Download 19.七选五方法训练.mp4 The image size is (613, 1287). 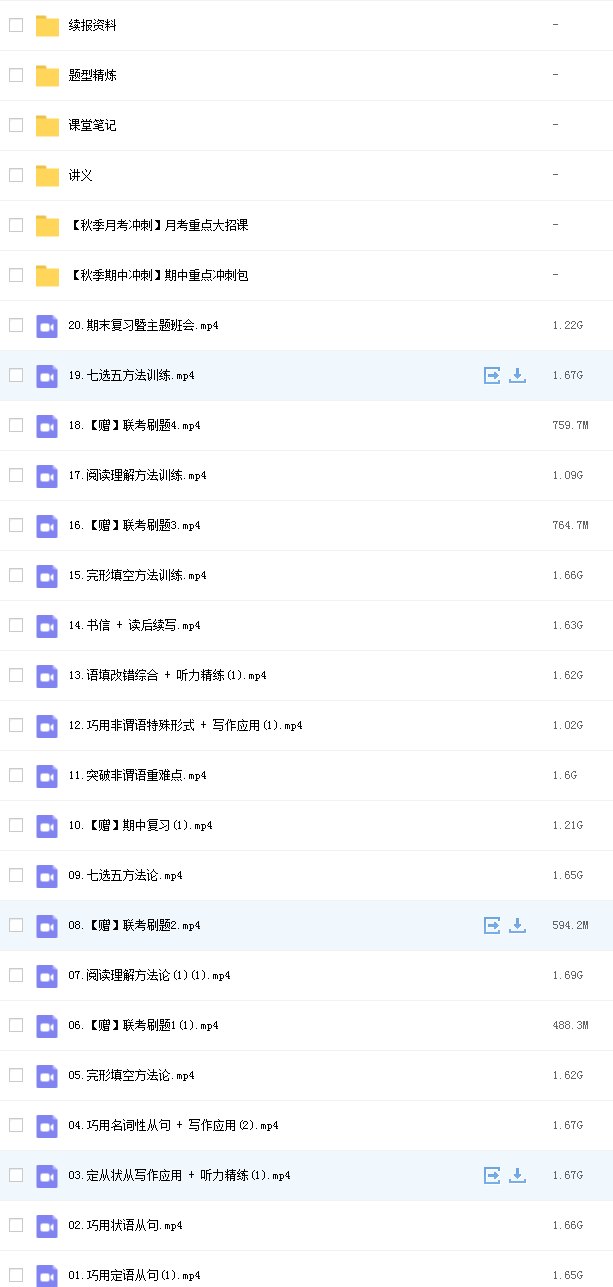coord(517,375)
